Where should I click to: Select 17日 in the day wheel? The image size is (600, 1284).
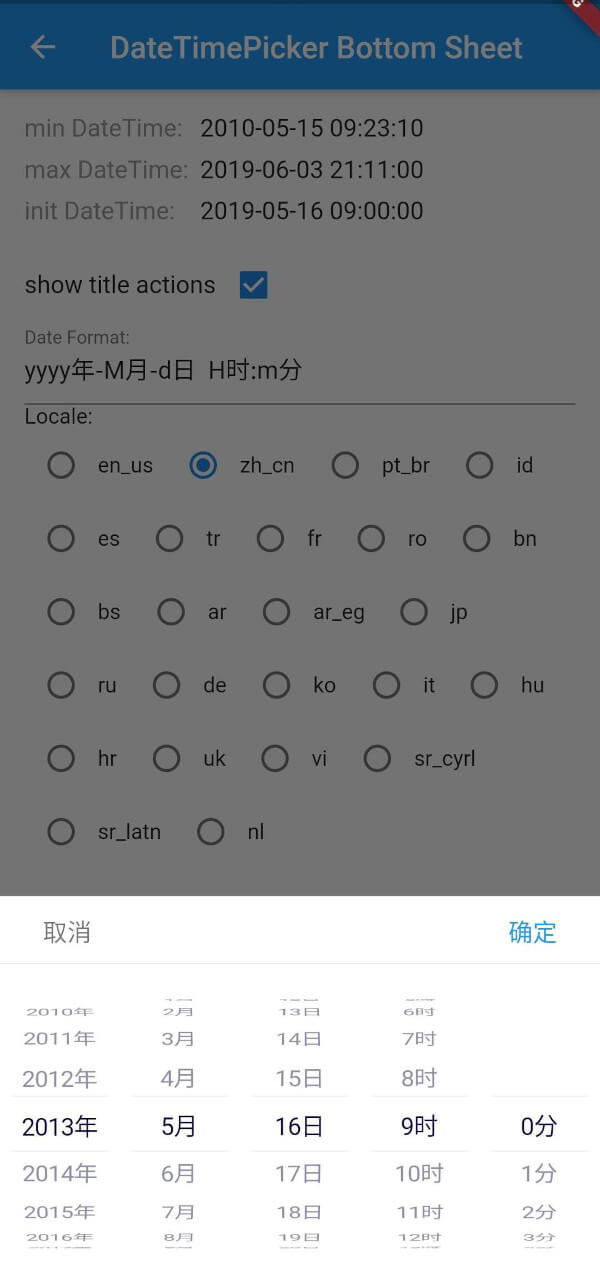[299, 1173]
